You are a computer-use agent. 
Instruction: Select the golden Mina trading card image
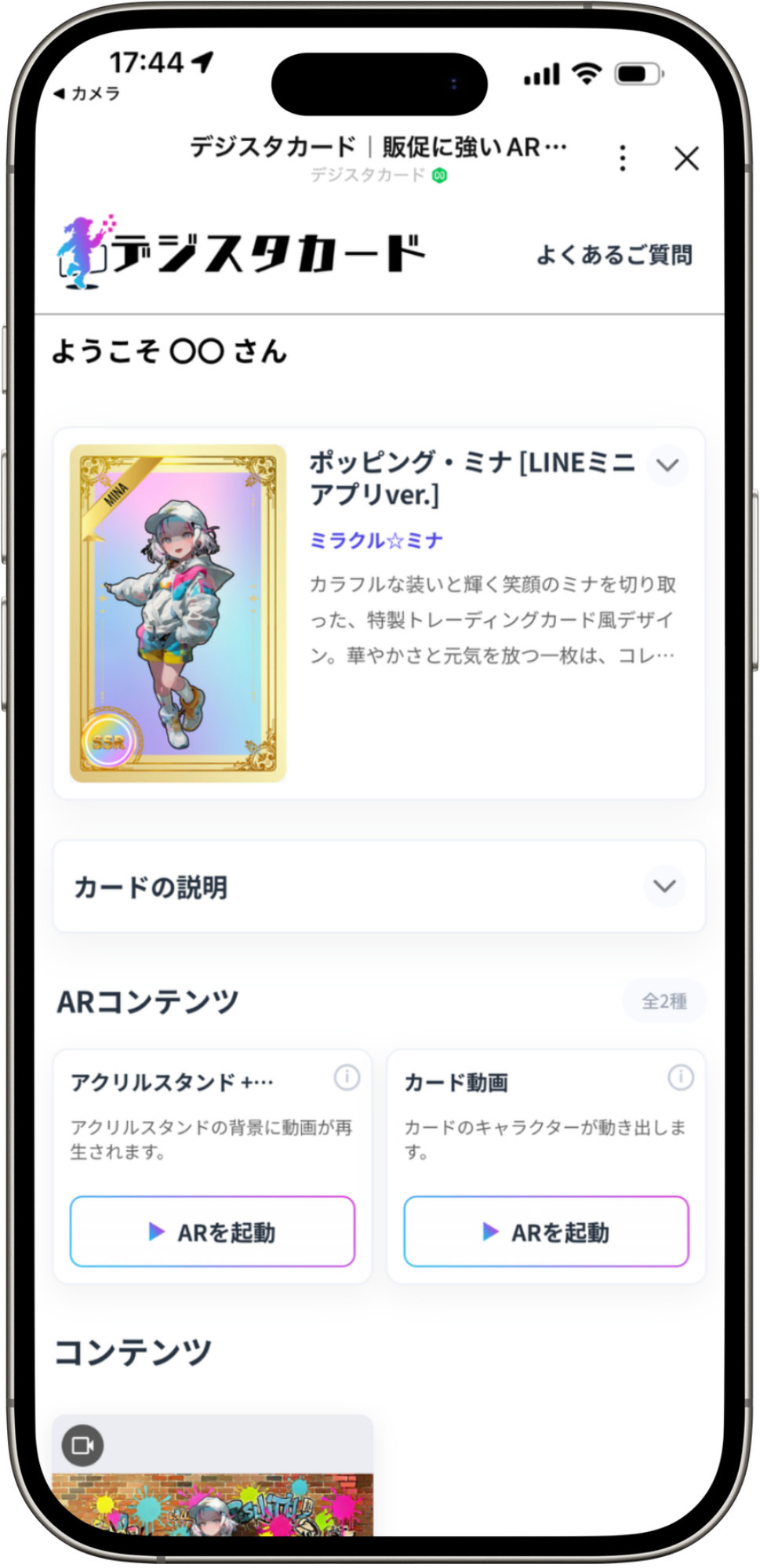pyautogui.click(x=179, y=612)
